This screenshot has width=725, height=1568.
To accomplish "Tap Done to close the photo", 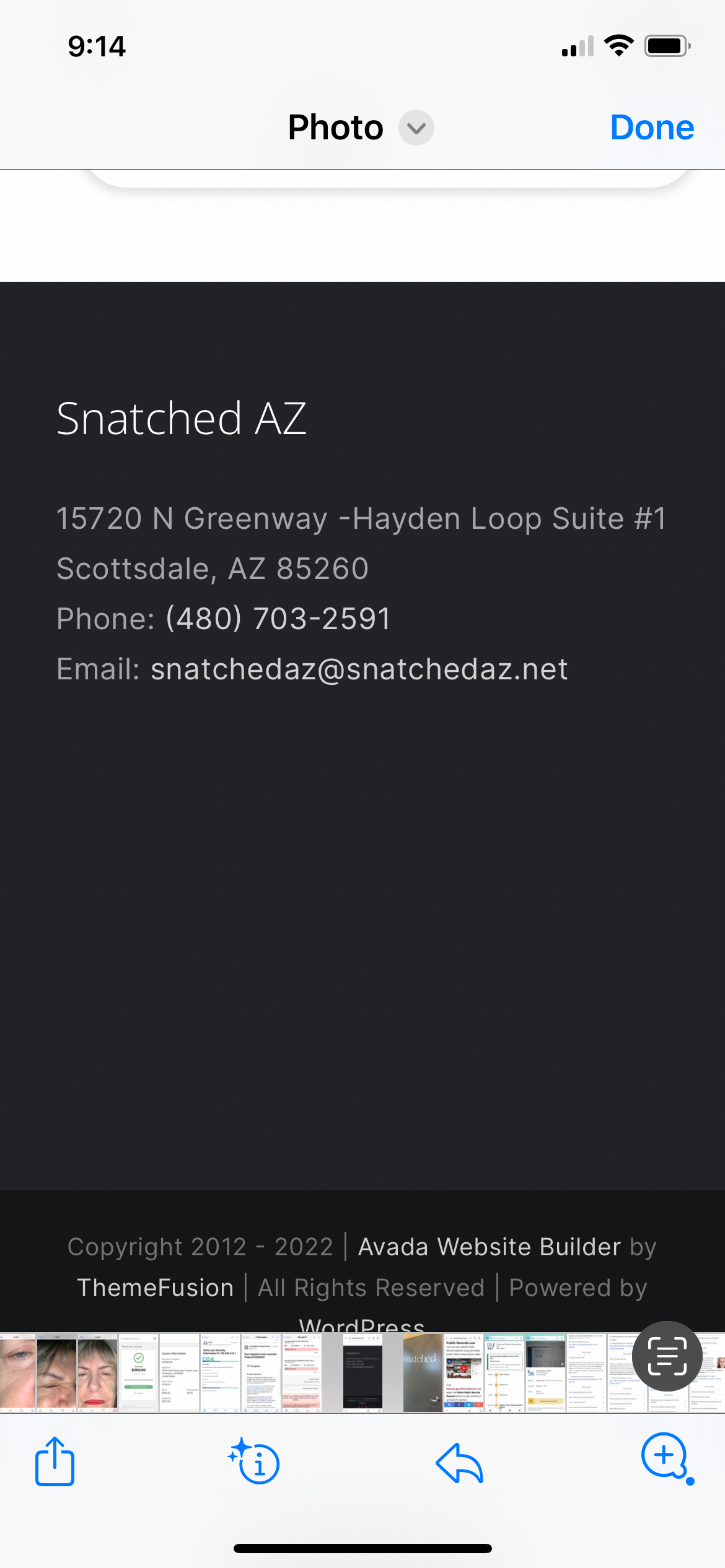I will 652,128.
